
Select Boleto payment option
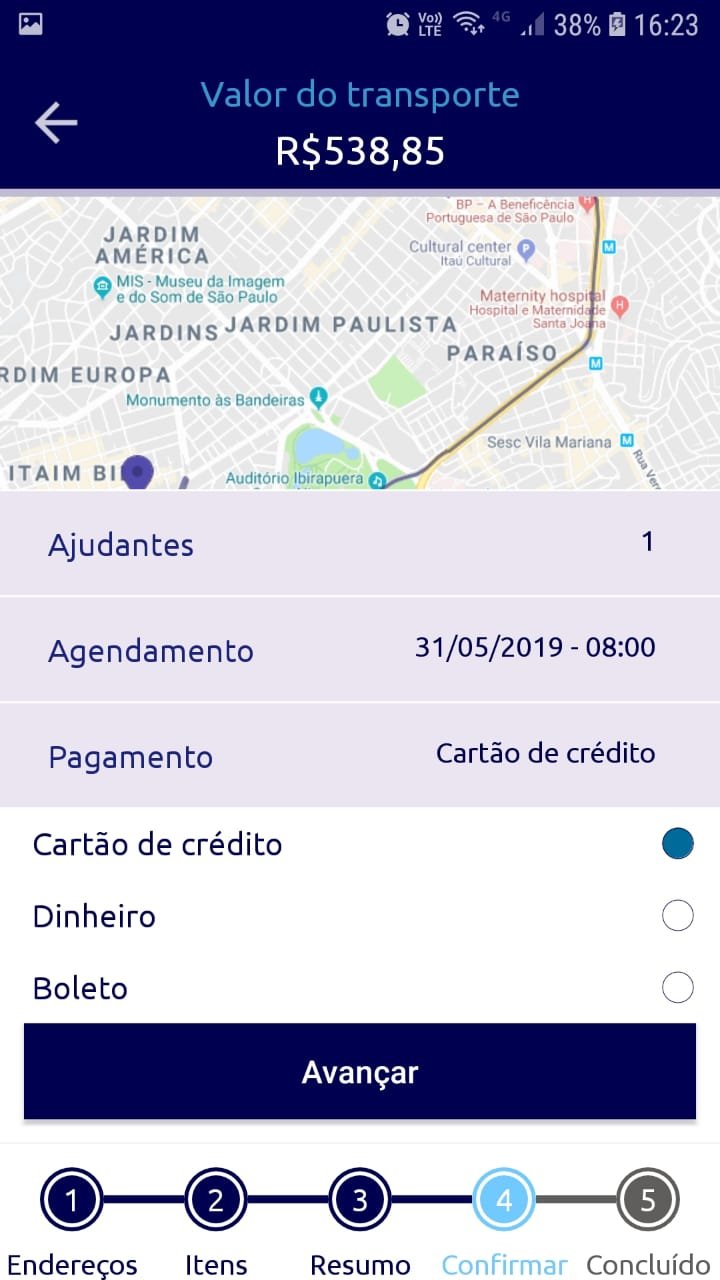click(x=360, y=988)
